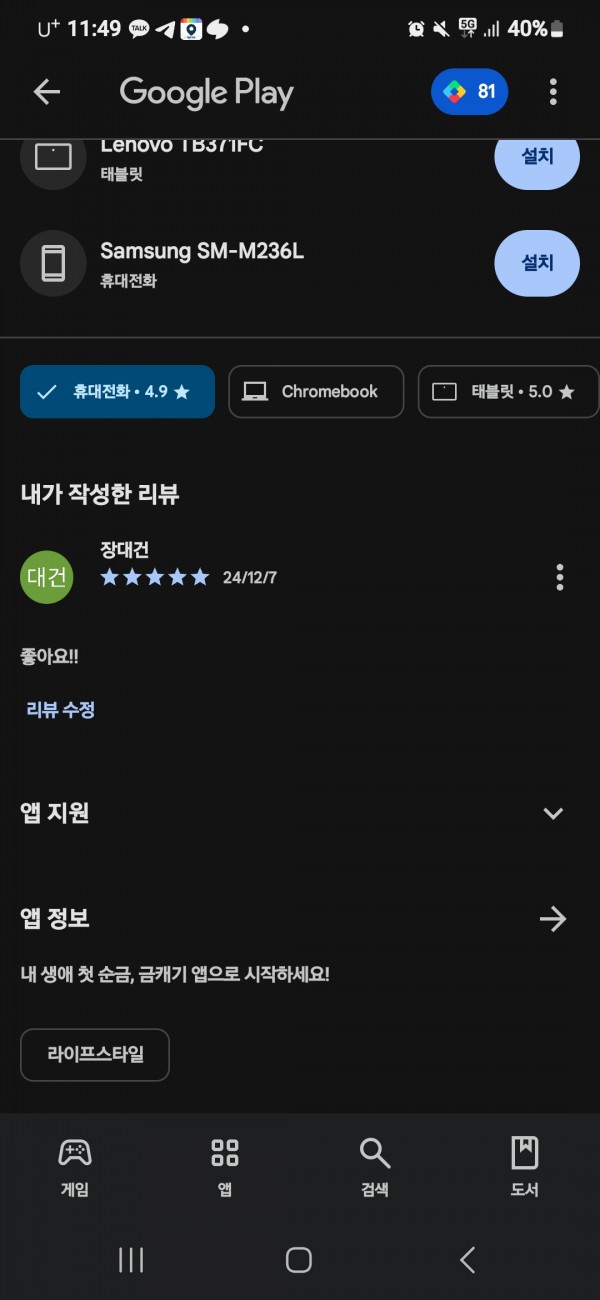Tap the 리뷰 수정 link
The image size is (600, 1300).
[x=60, y=710]
